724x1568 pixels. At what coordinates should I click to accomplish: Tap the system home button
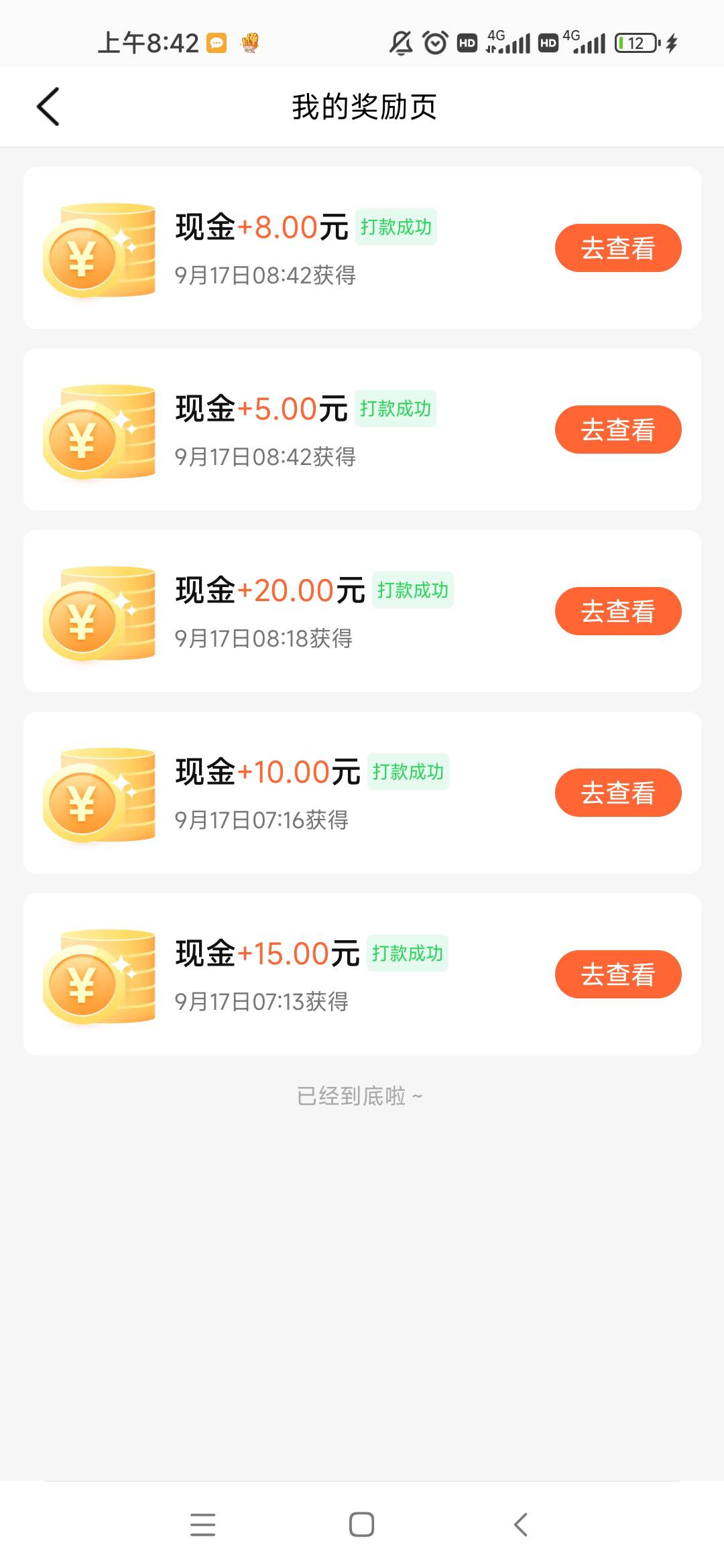[x=362, y=1524]
